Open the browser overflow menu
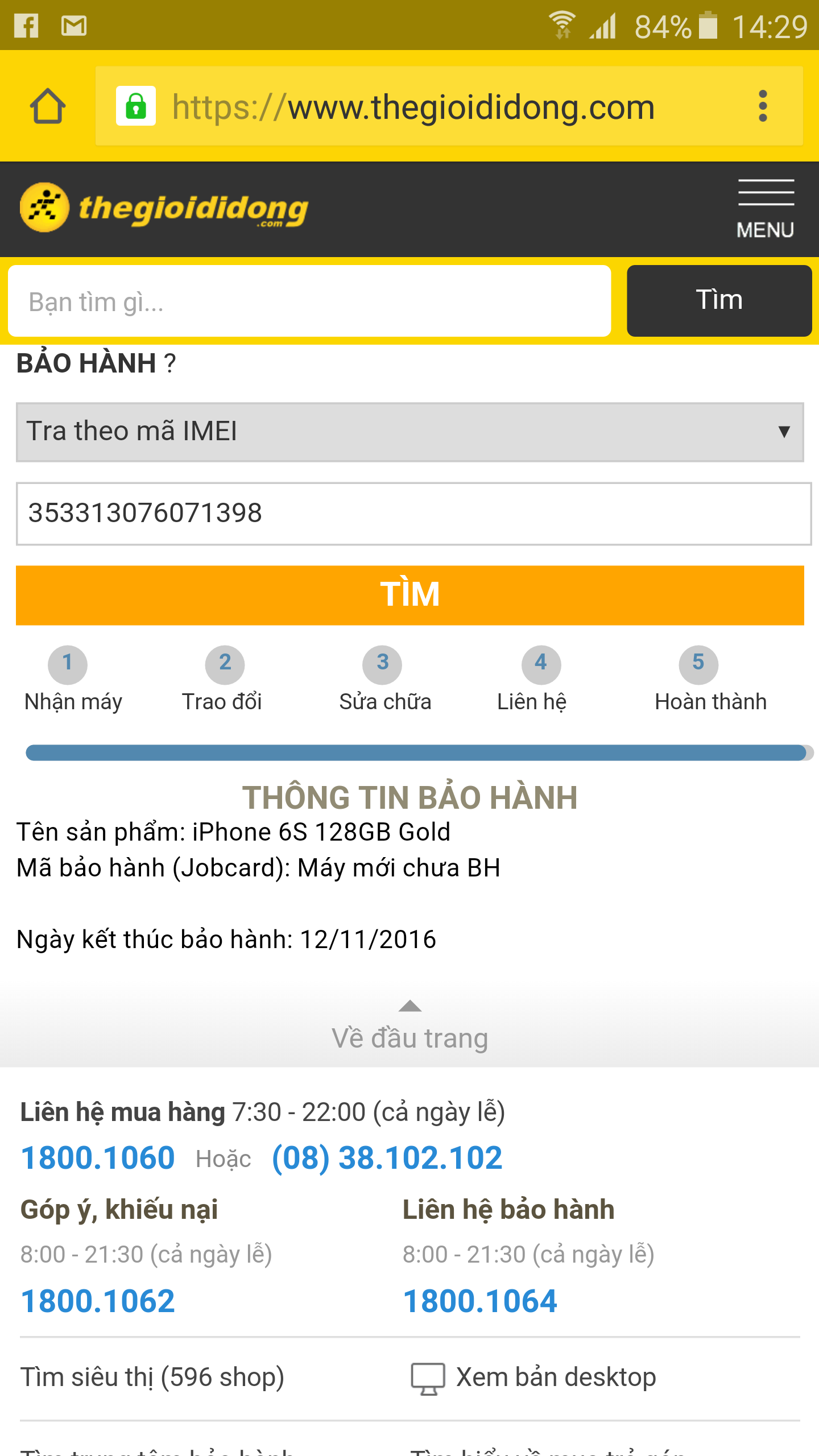 [x=763, y=106]
